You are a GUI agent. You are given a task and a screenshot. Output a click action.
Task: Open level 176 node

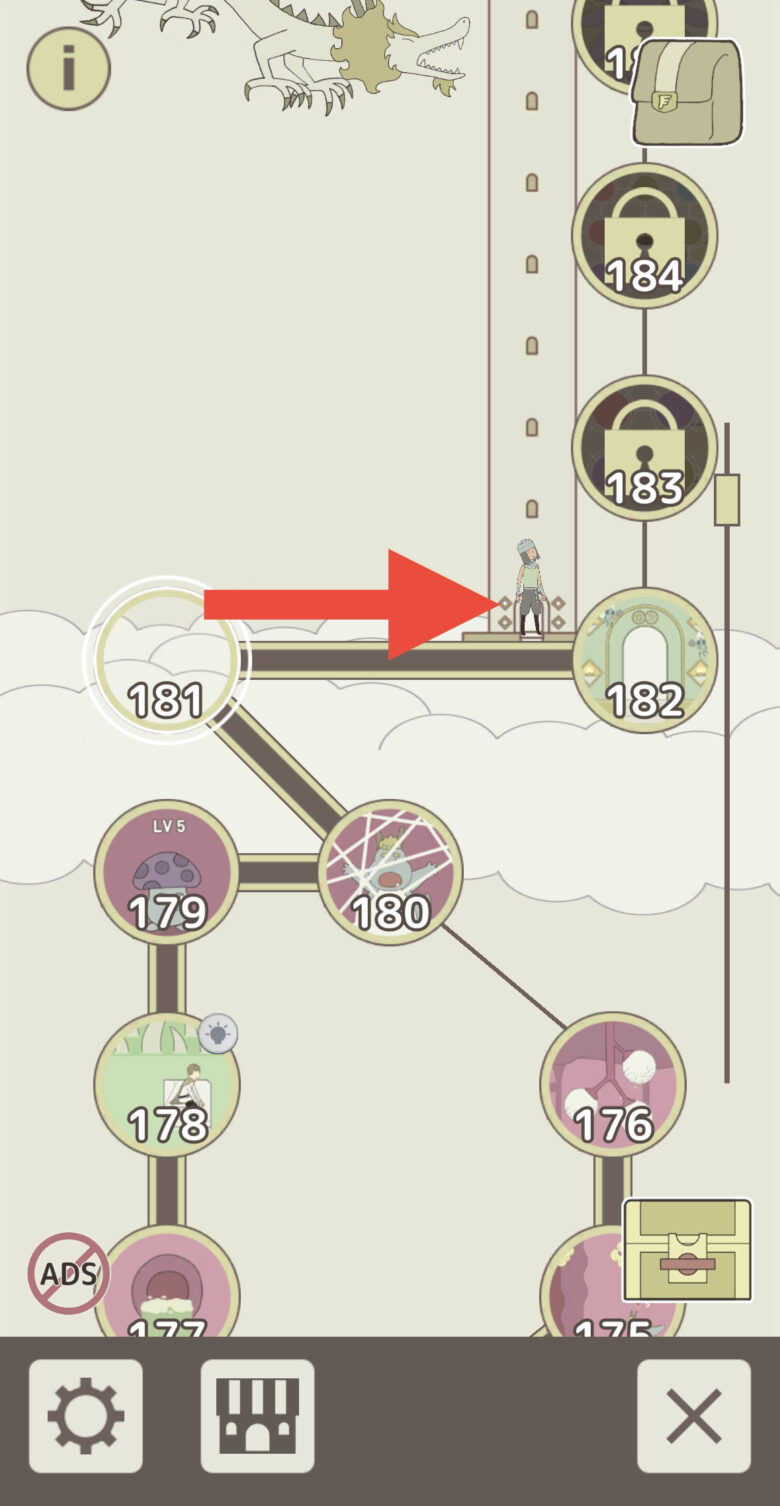[613, 1085]
